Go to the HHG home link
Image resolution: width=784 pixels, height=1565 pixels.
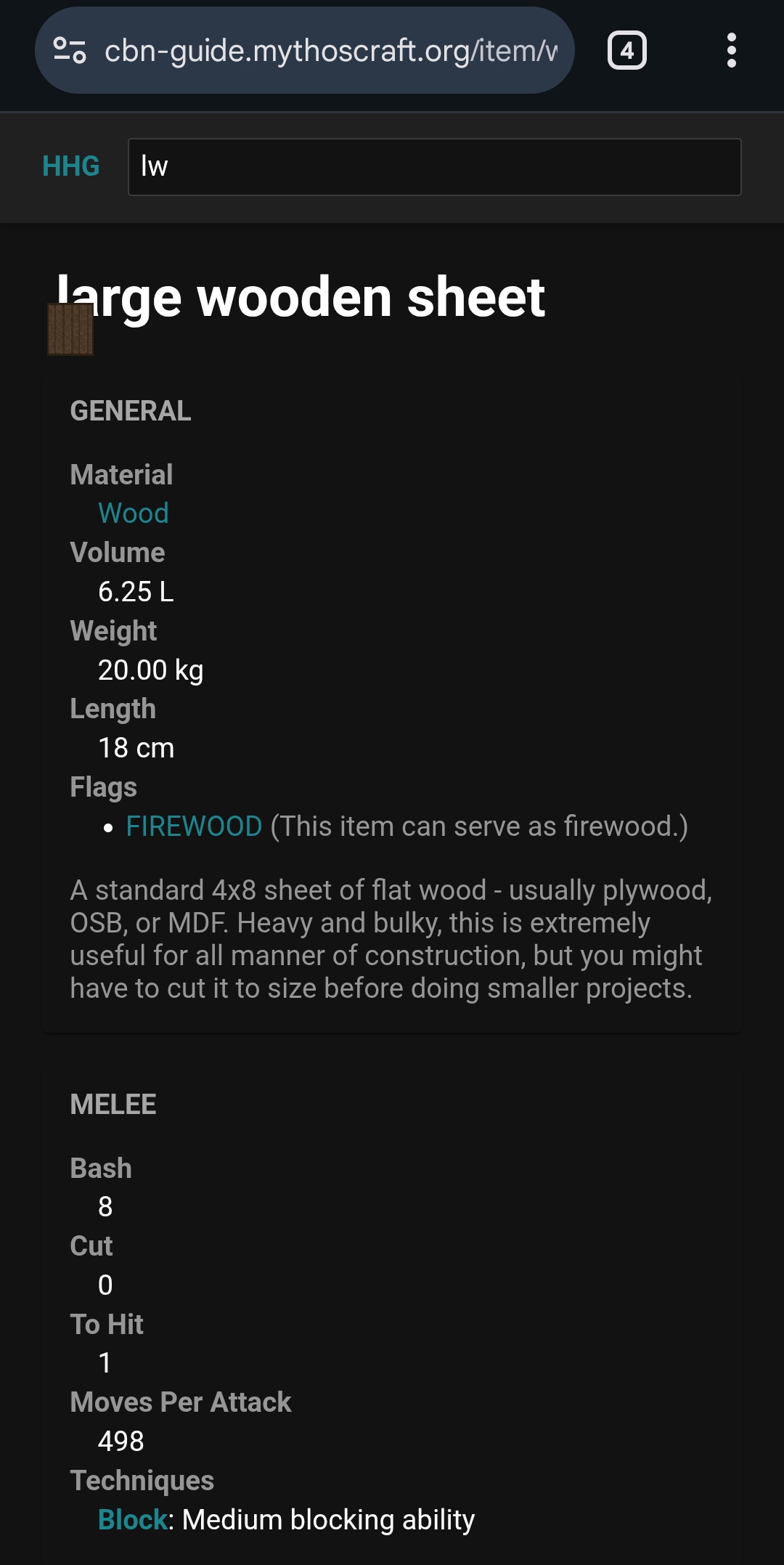click(71, 166)
